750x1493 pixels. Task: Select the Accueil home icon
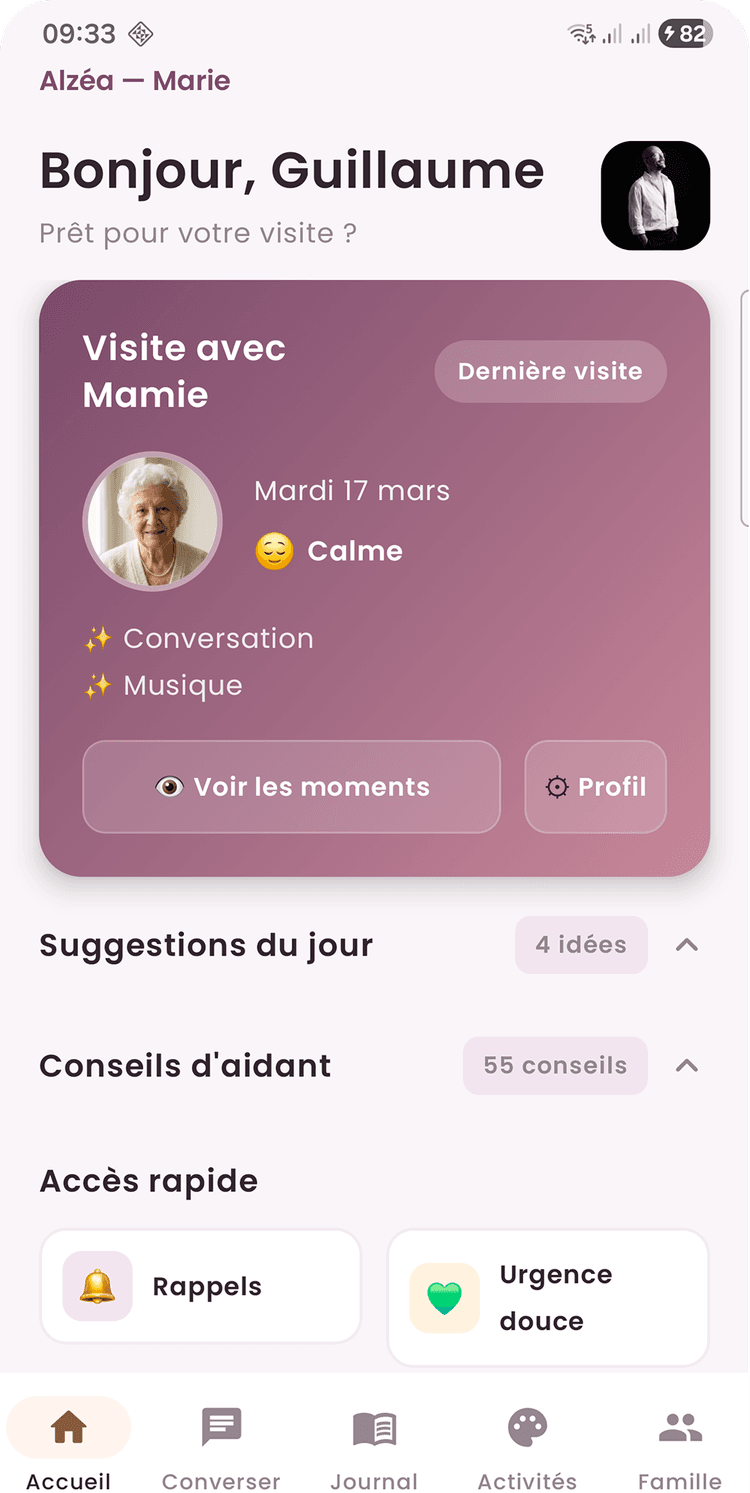click(68, 1427)
